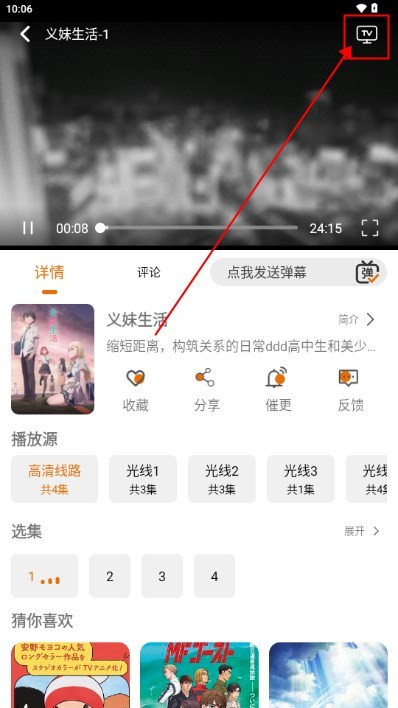Select the 光线1 playback source
The width and height of the screenshot is (398, 708).
coord(143,479)
